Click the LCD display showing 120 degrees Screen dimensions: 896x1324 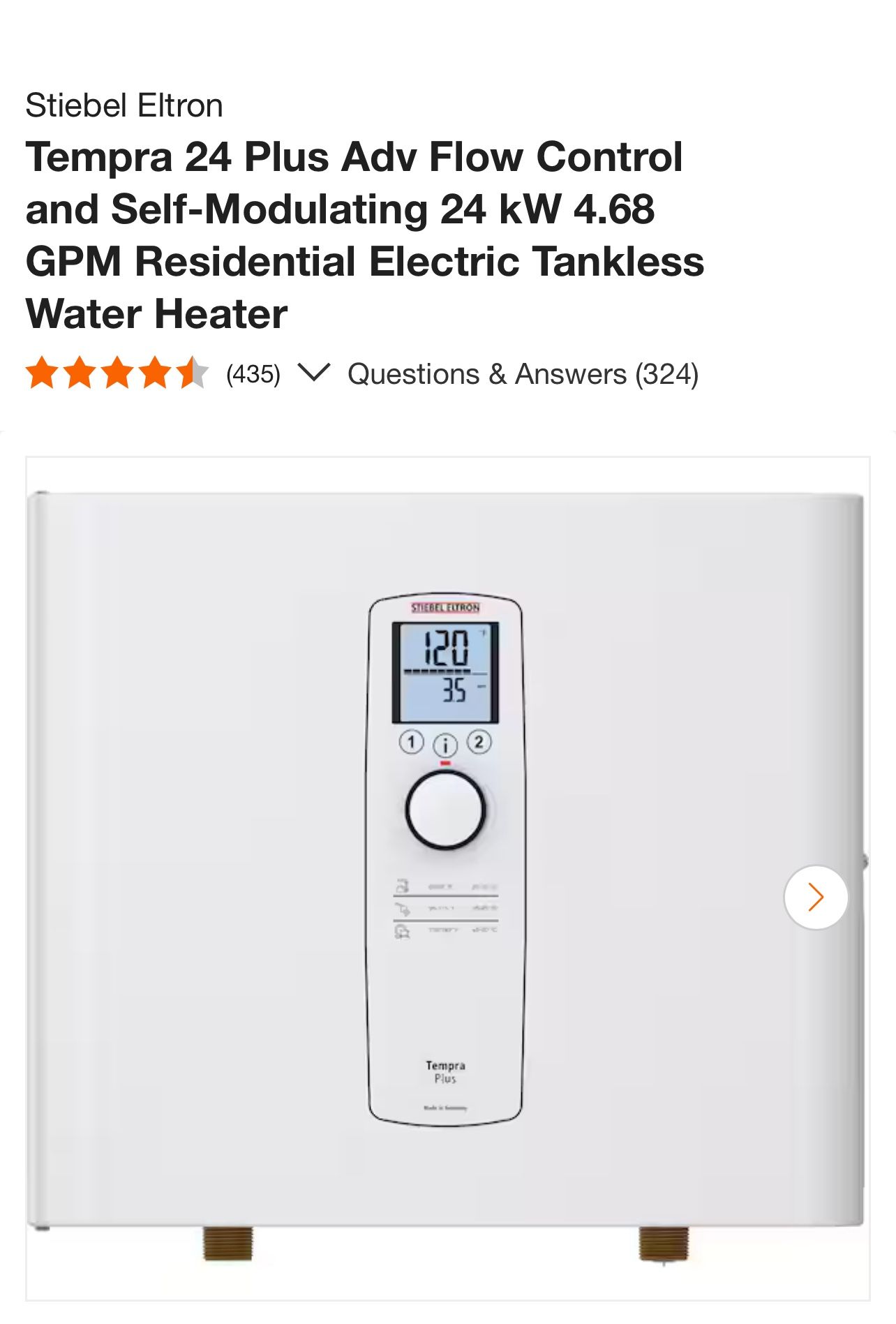[x=445, y=671]
